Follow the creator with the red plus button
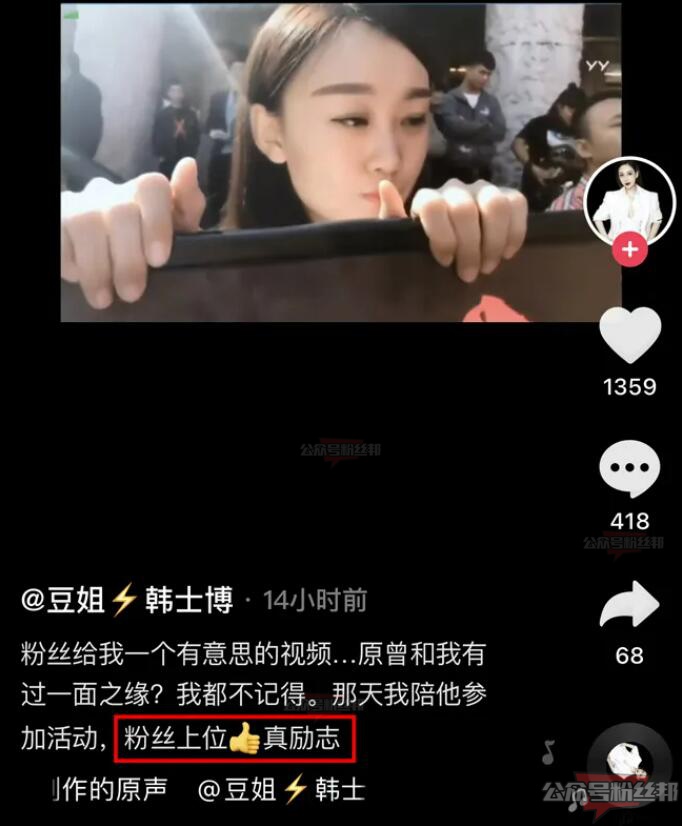The height and width of the screenshot is (826, 682). 629,250
